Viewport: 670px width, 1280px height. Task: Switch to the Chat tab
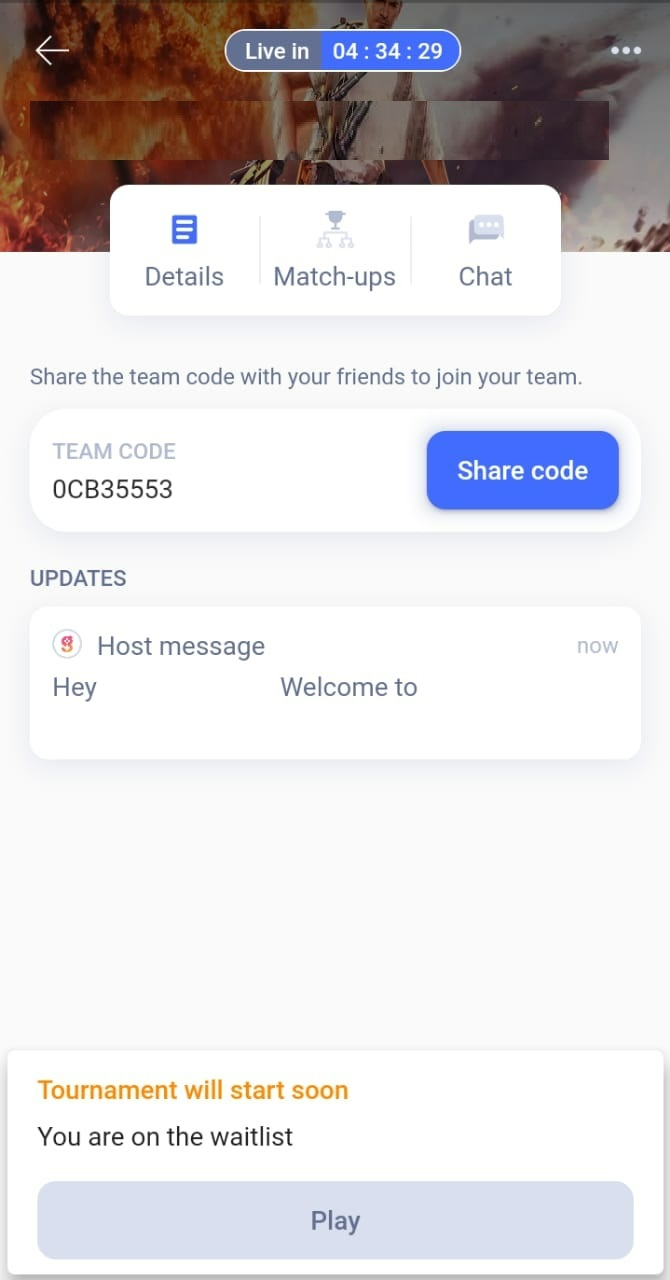point(485,251)
